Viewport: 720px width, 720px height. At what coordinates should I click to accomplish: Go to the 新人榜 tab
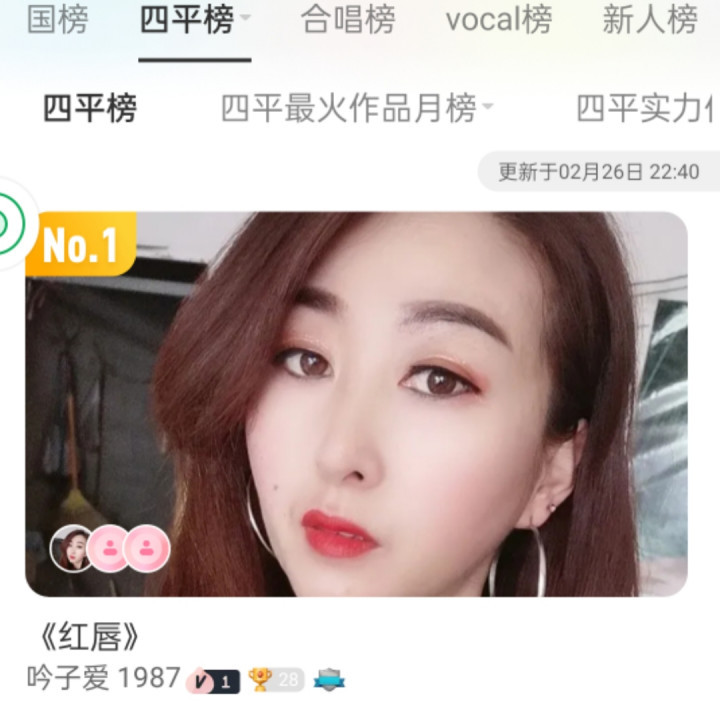650,20
